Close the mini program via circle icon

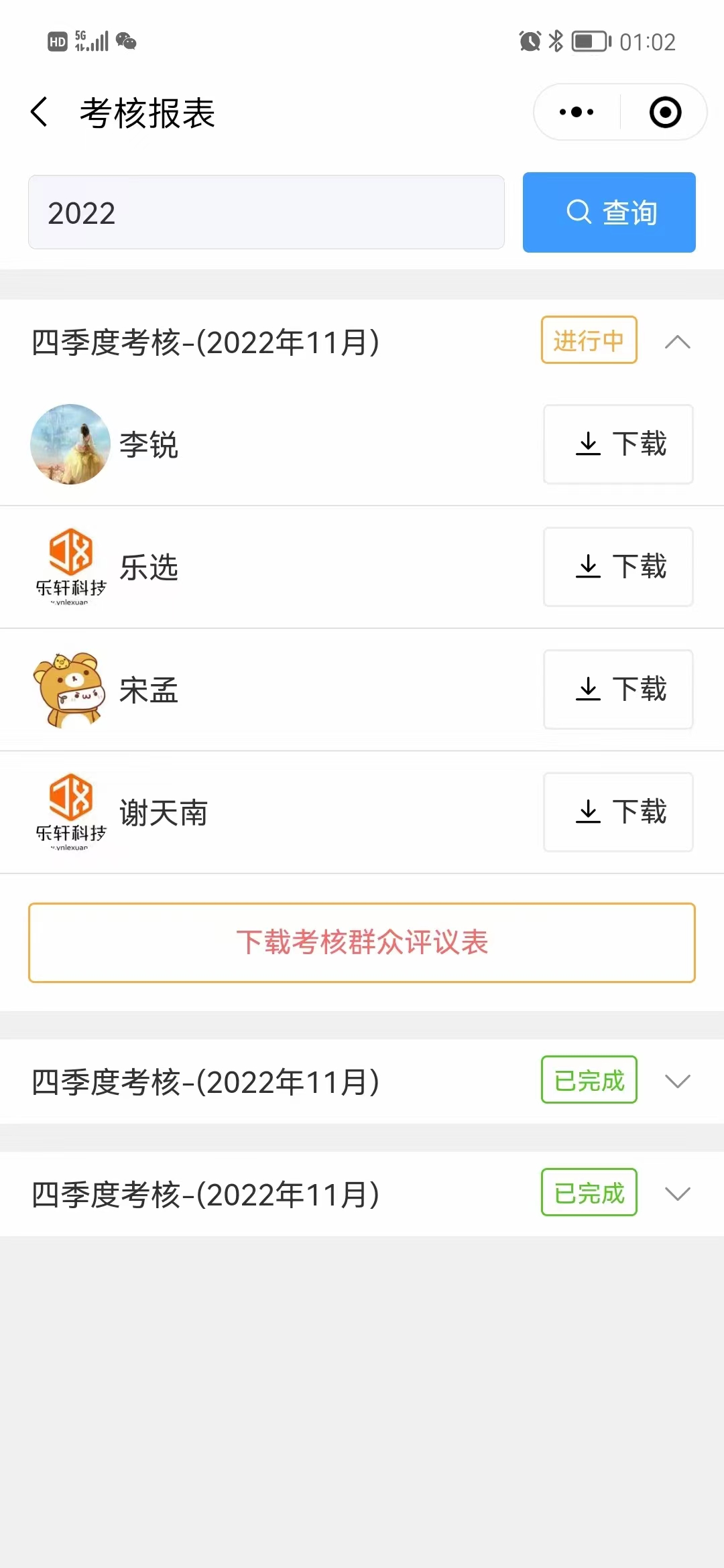coord(665,112)
